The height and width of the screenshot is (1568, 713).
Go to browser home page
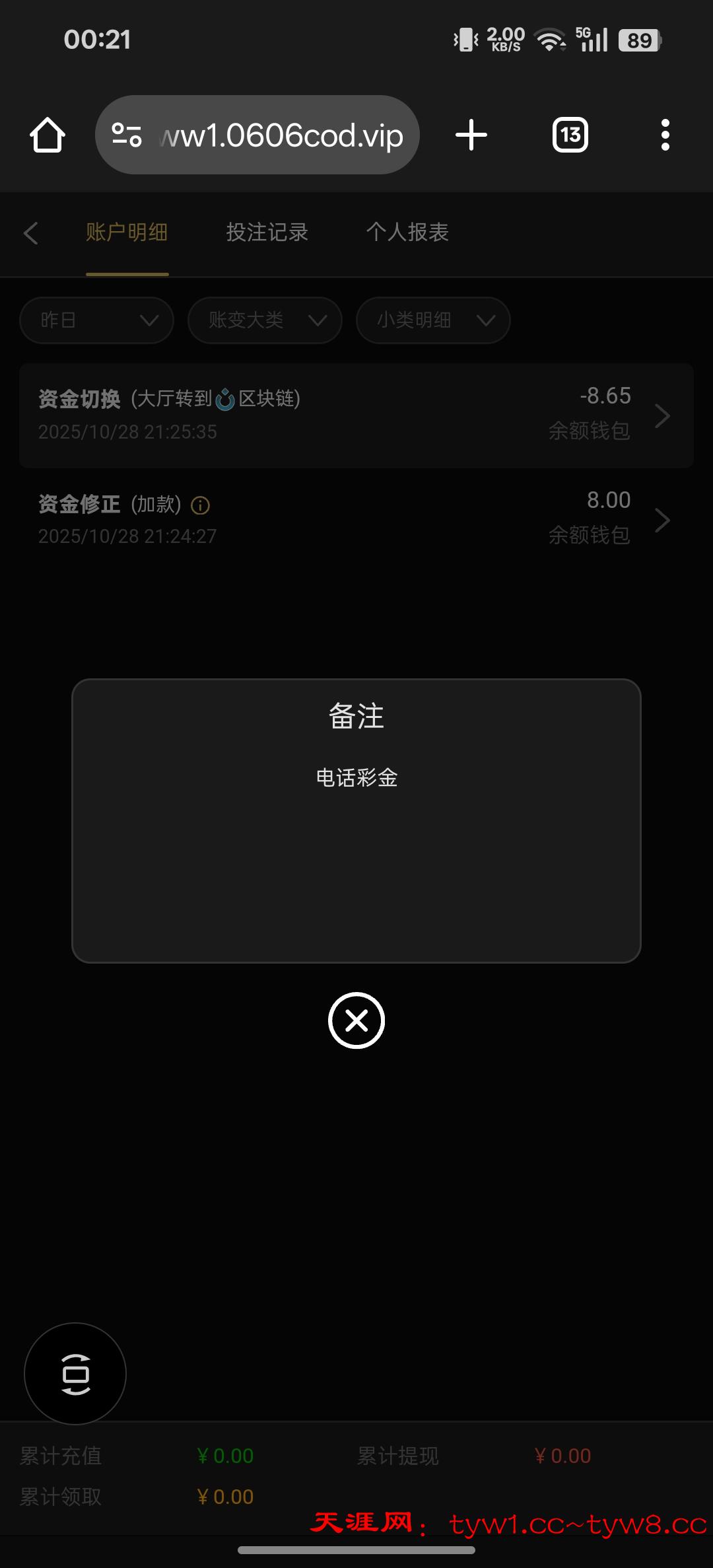click(48, 135)
